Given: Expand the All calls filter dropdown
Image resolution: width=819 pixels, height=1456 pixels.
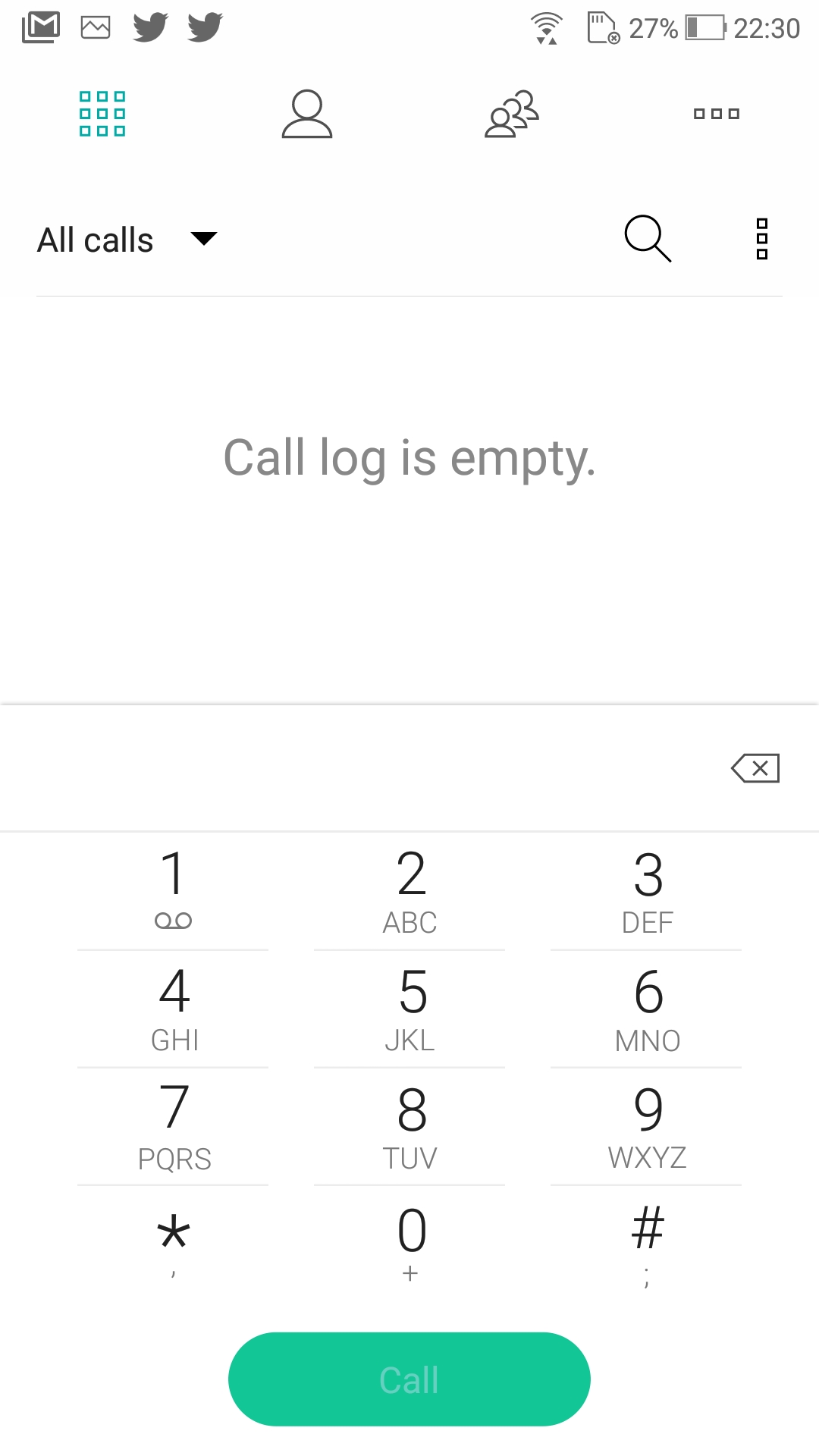Looking at the screenshot, I should click(x=127, y=240).
